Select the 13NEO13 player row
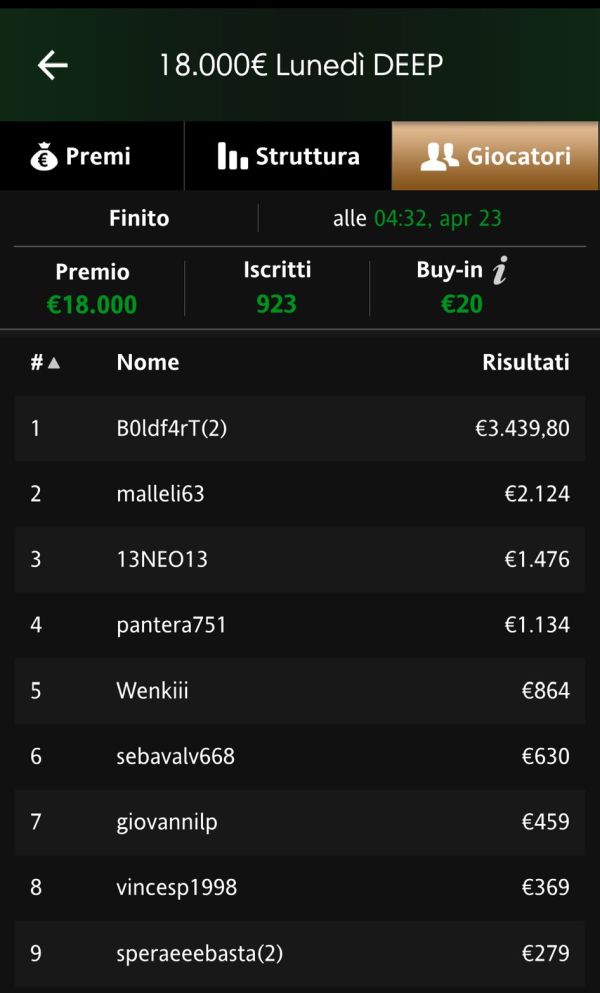This screenshot has width=600, height=993. 299,560
